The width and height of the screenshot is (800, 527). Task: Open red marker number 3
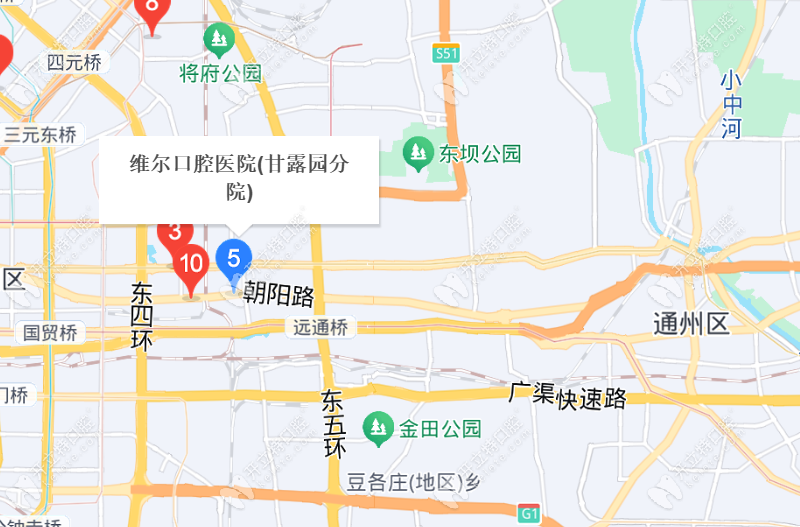point(173,232)
